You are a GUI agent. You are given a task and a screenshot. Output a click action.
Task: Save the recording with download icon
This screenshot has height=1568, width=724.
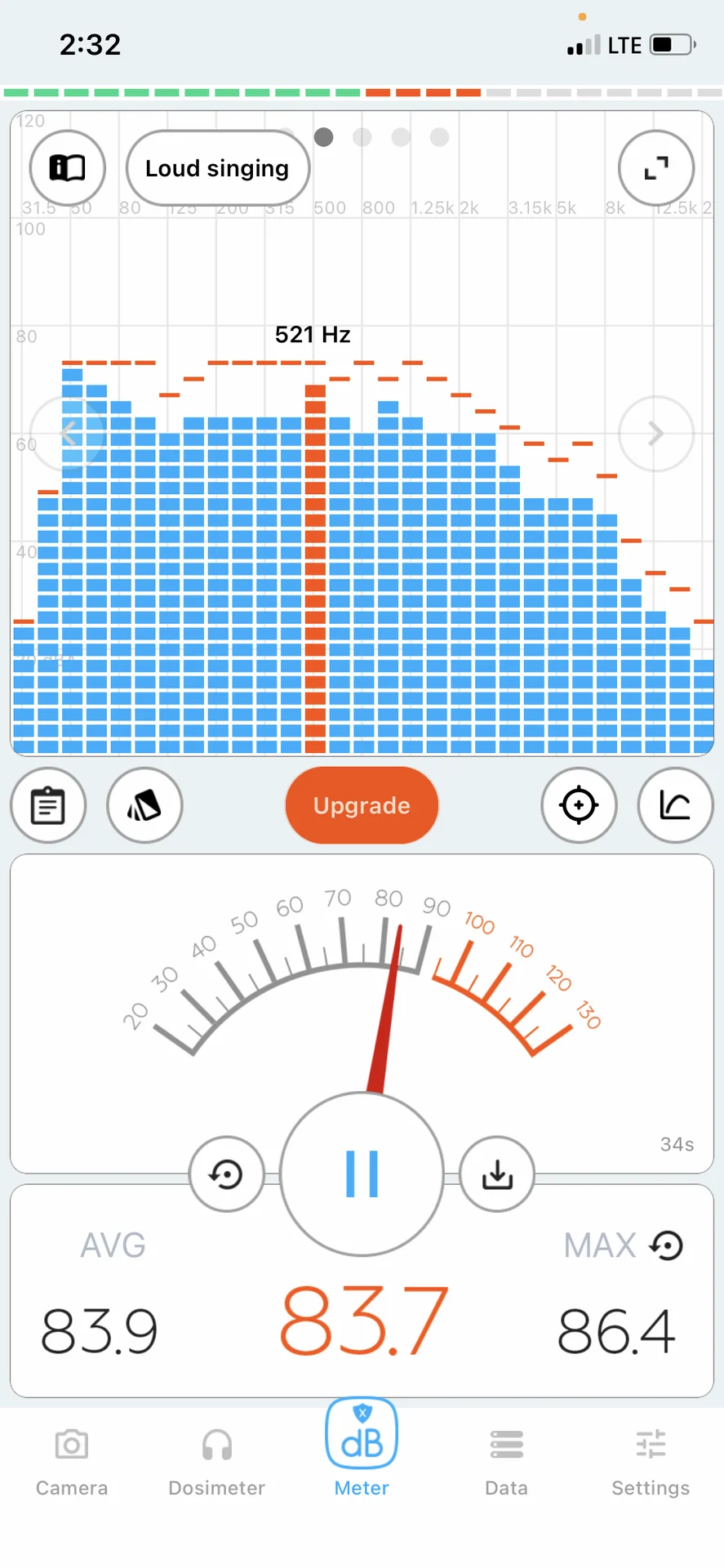[497, 1174]
